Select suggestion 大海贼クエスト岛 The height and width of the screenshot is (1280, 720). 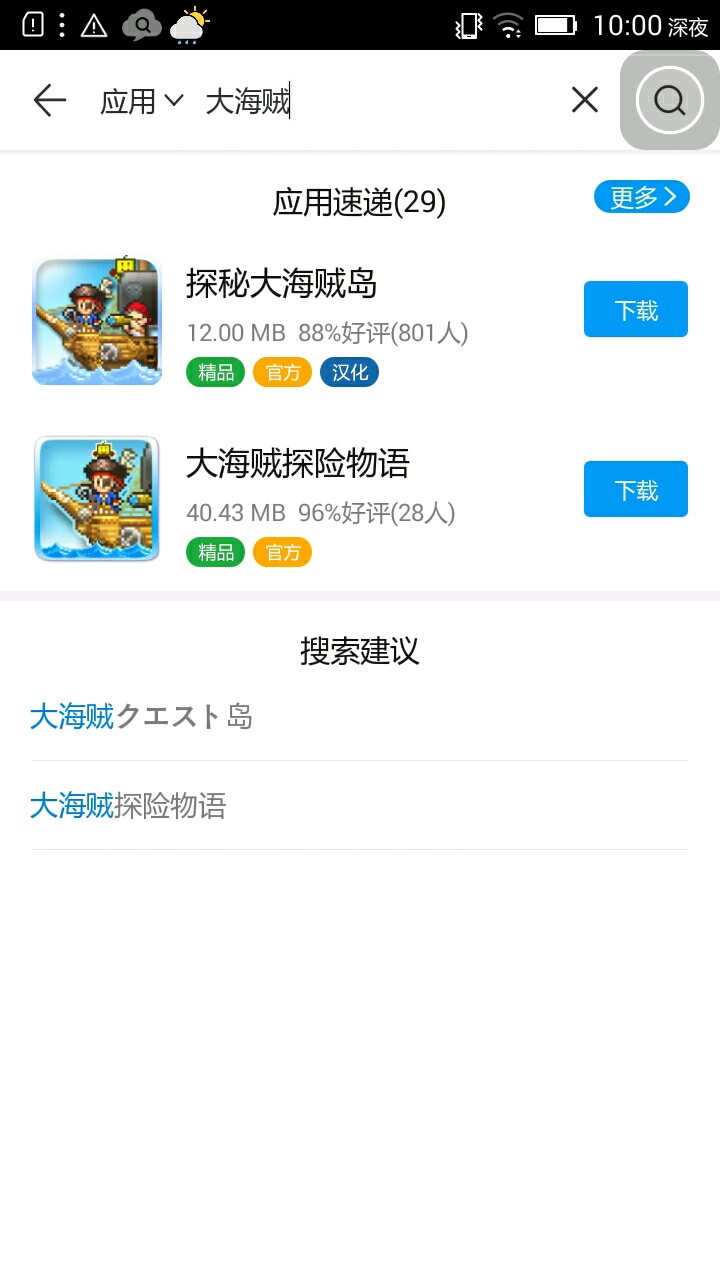click(141, 717)
